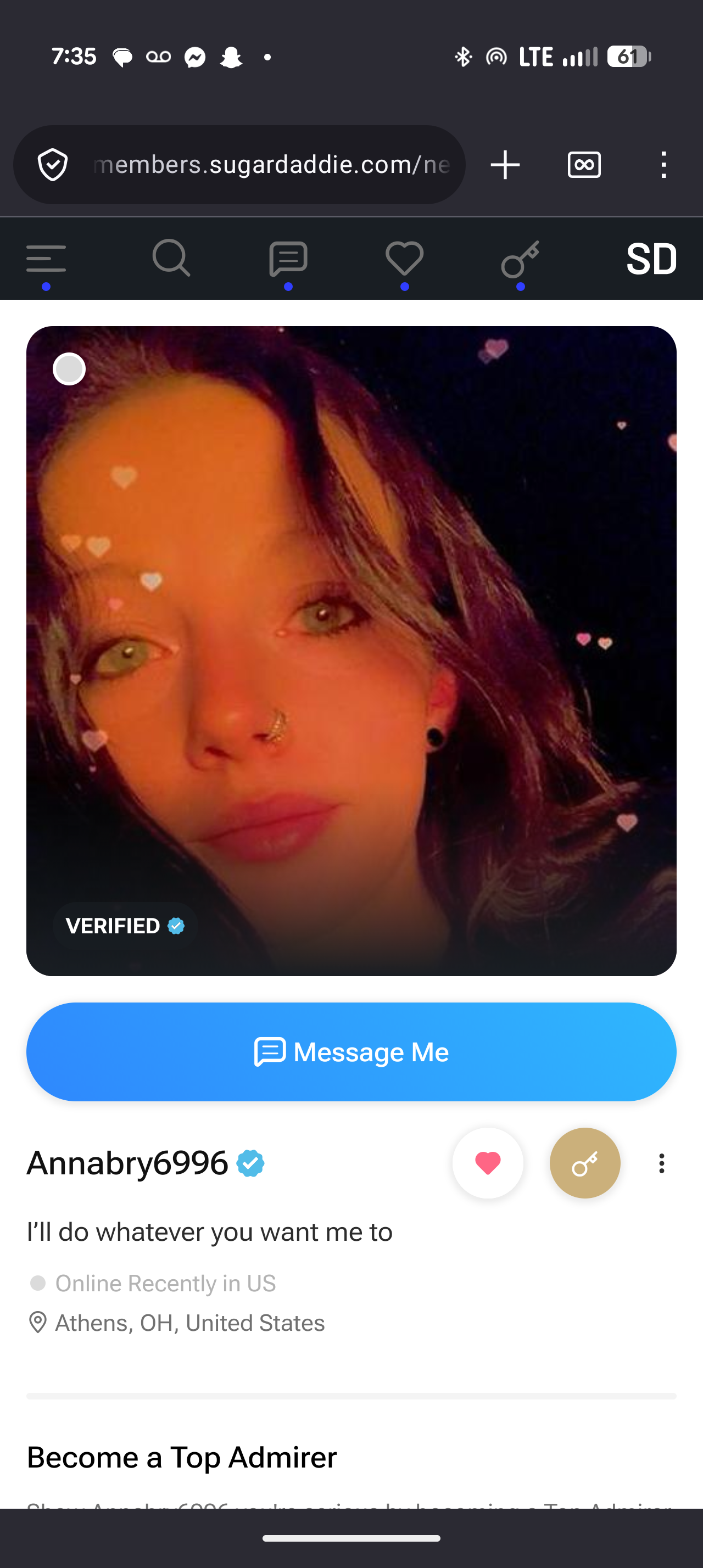The width and height of the screenshot is (703, 1568).
Task: Favorite Annabry6996 with the pink heart
Action: [x=488, y=1163]
